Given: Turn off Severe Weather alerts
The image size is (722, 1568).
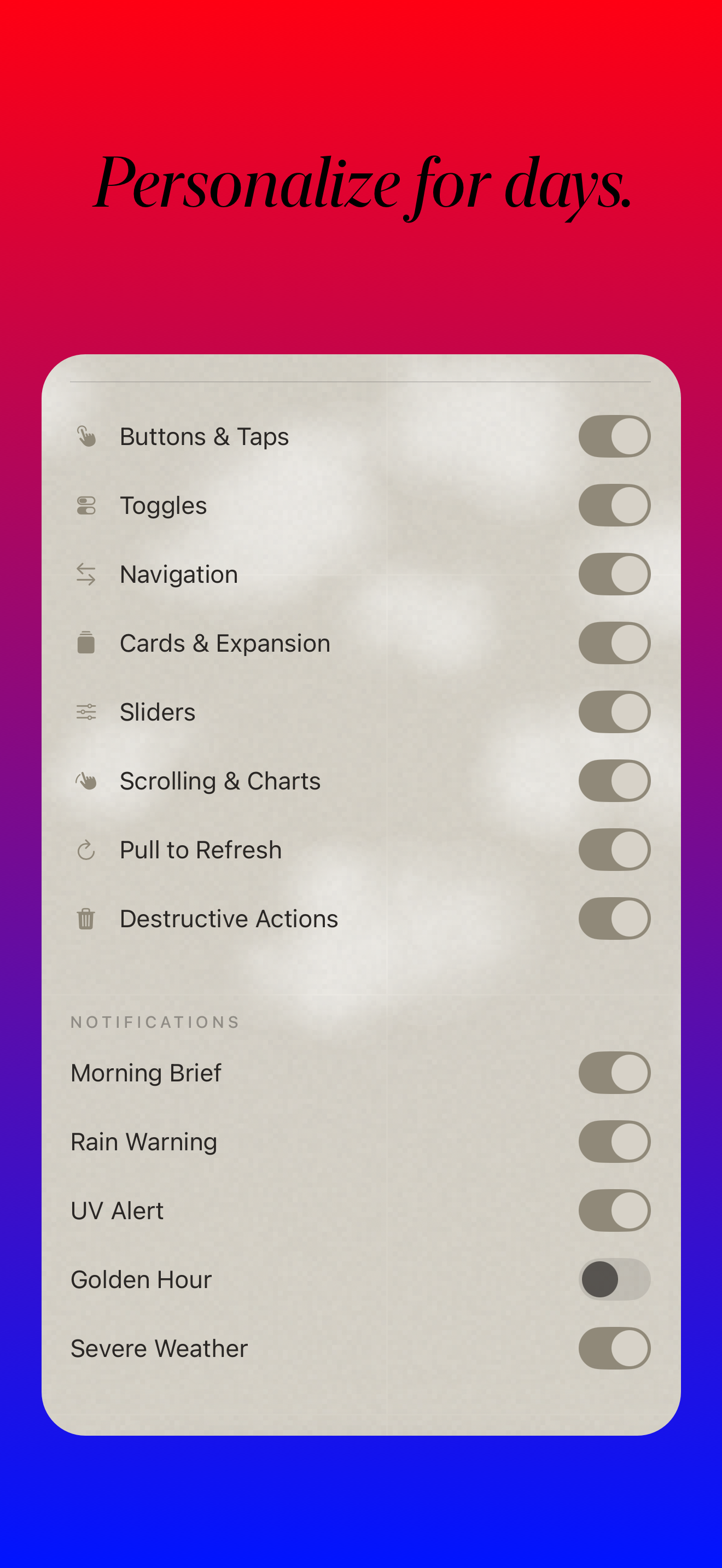Looking at the screenshot, I should pyautogui.click(x=614, y=1348).
